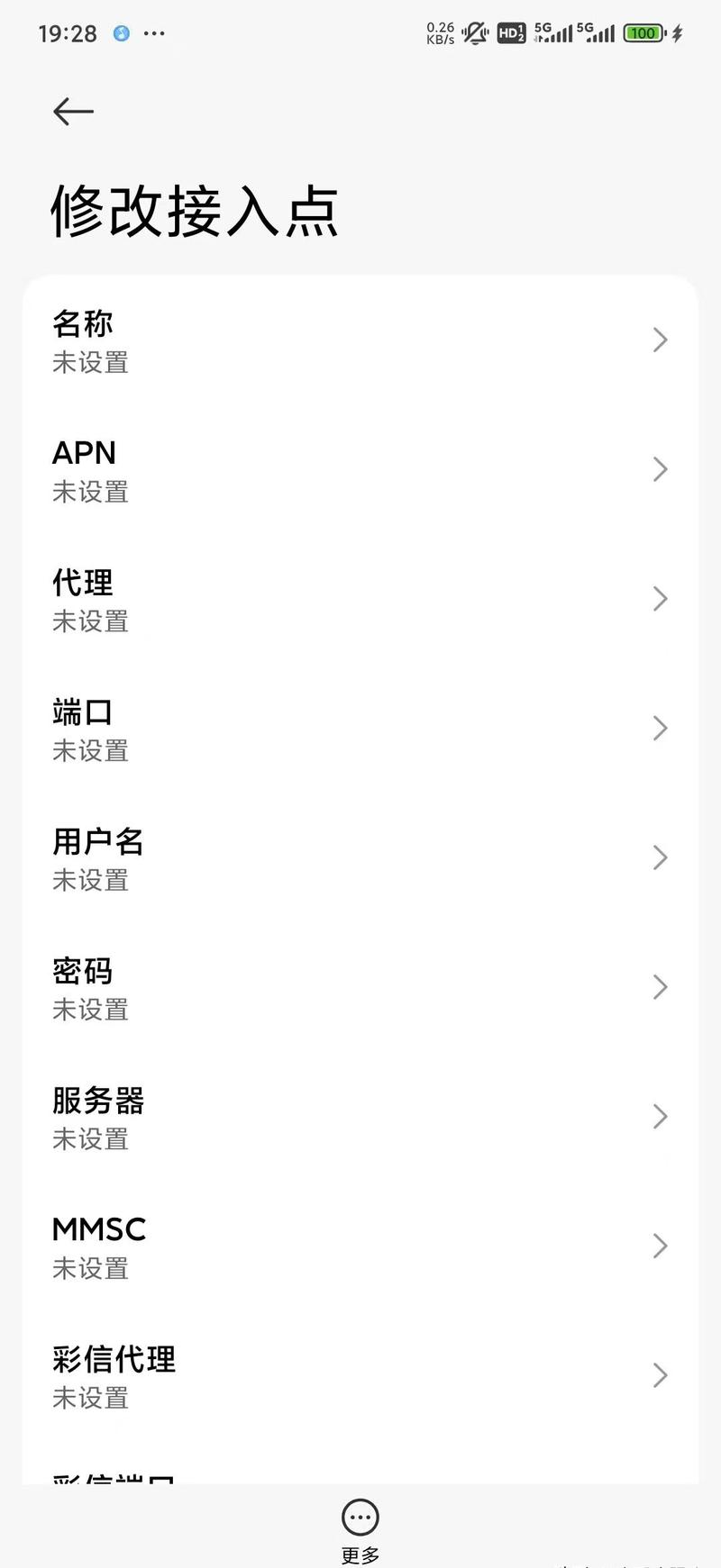Open the 彩信代理 MMS proxy row
The image size is (721, 1568).
tap(360, 1376)
